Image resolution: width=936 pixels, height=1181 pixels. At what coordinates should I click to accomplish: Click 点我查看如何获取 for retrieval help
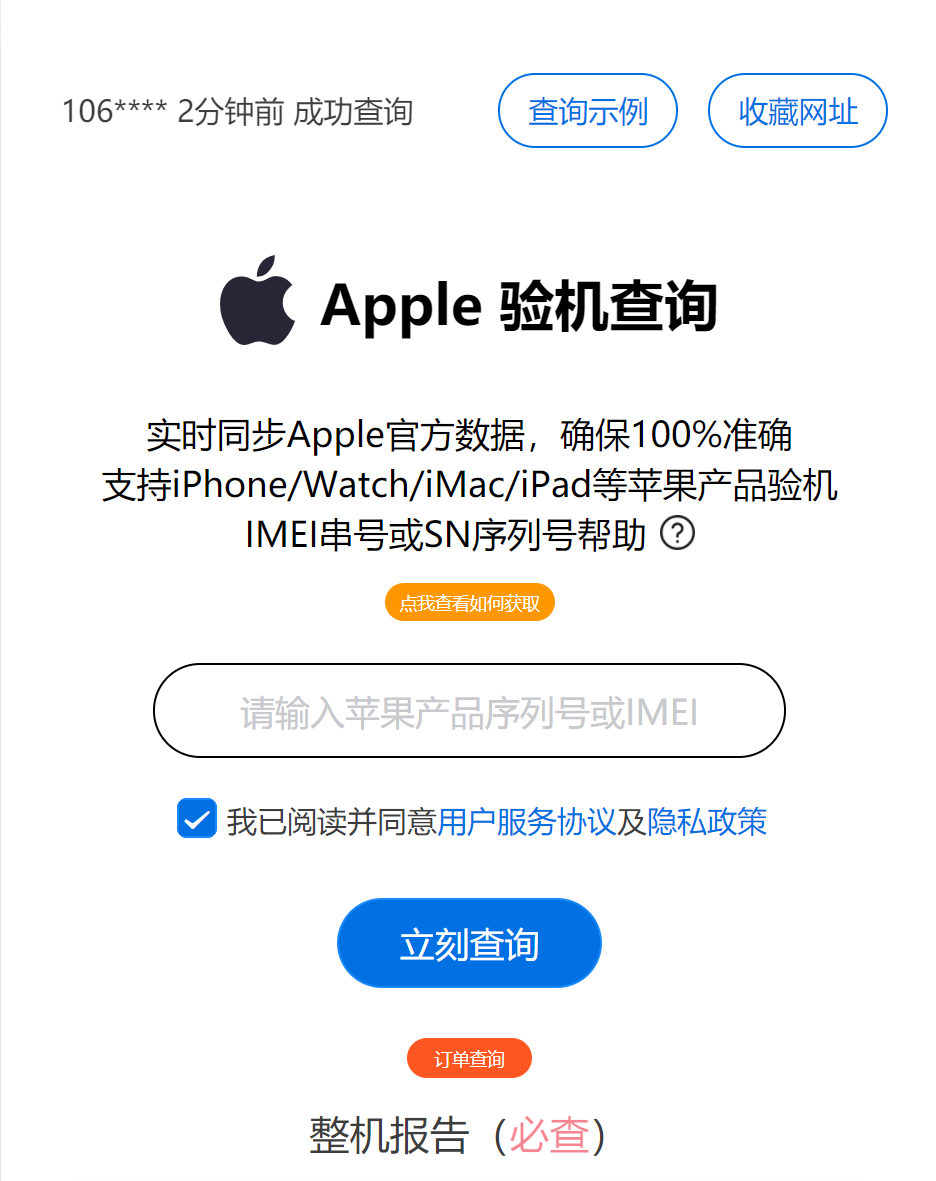tap(469, 602)
